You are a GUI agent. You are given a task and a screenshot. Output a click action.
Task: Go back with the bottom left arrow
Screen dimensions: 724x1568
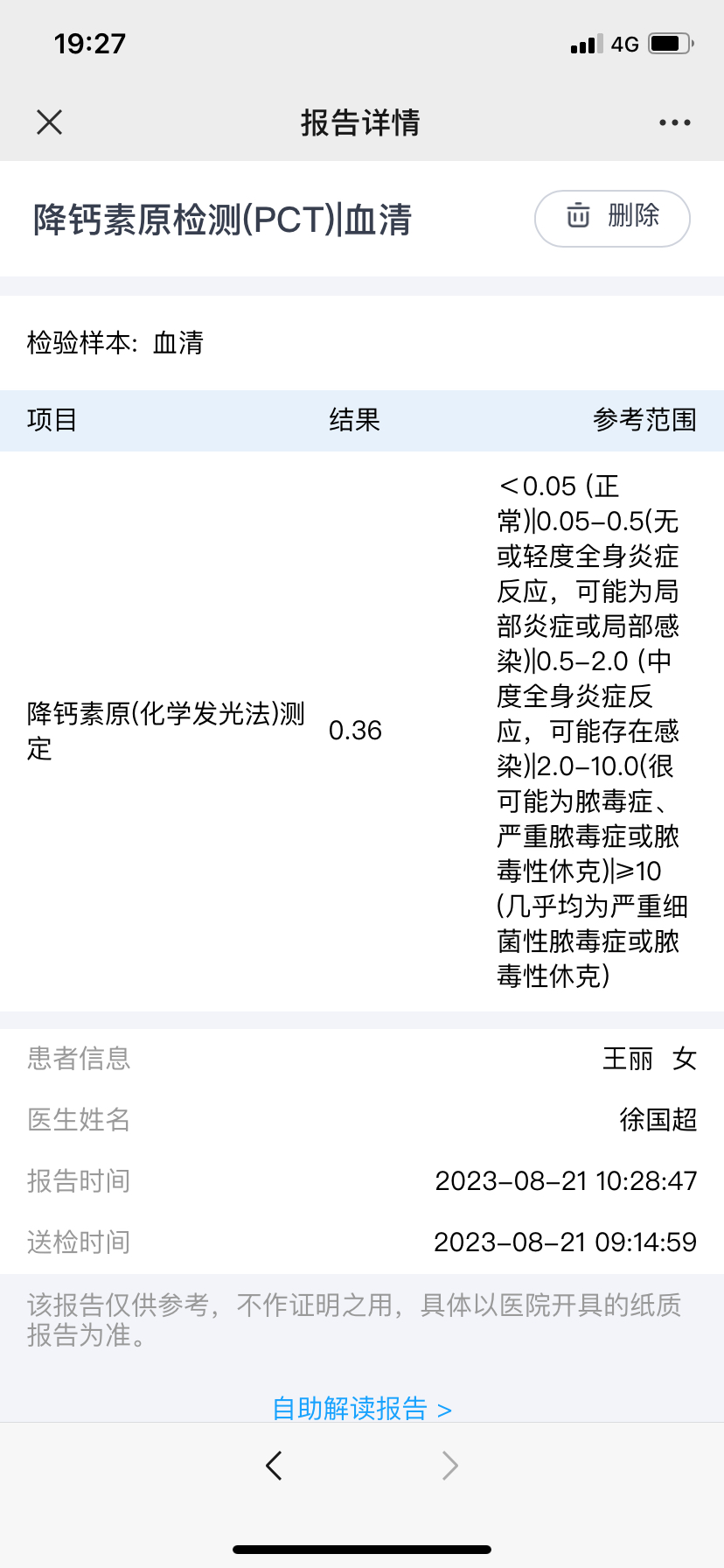point(274,1465)
